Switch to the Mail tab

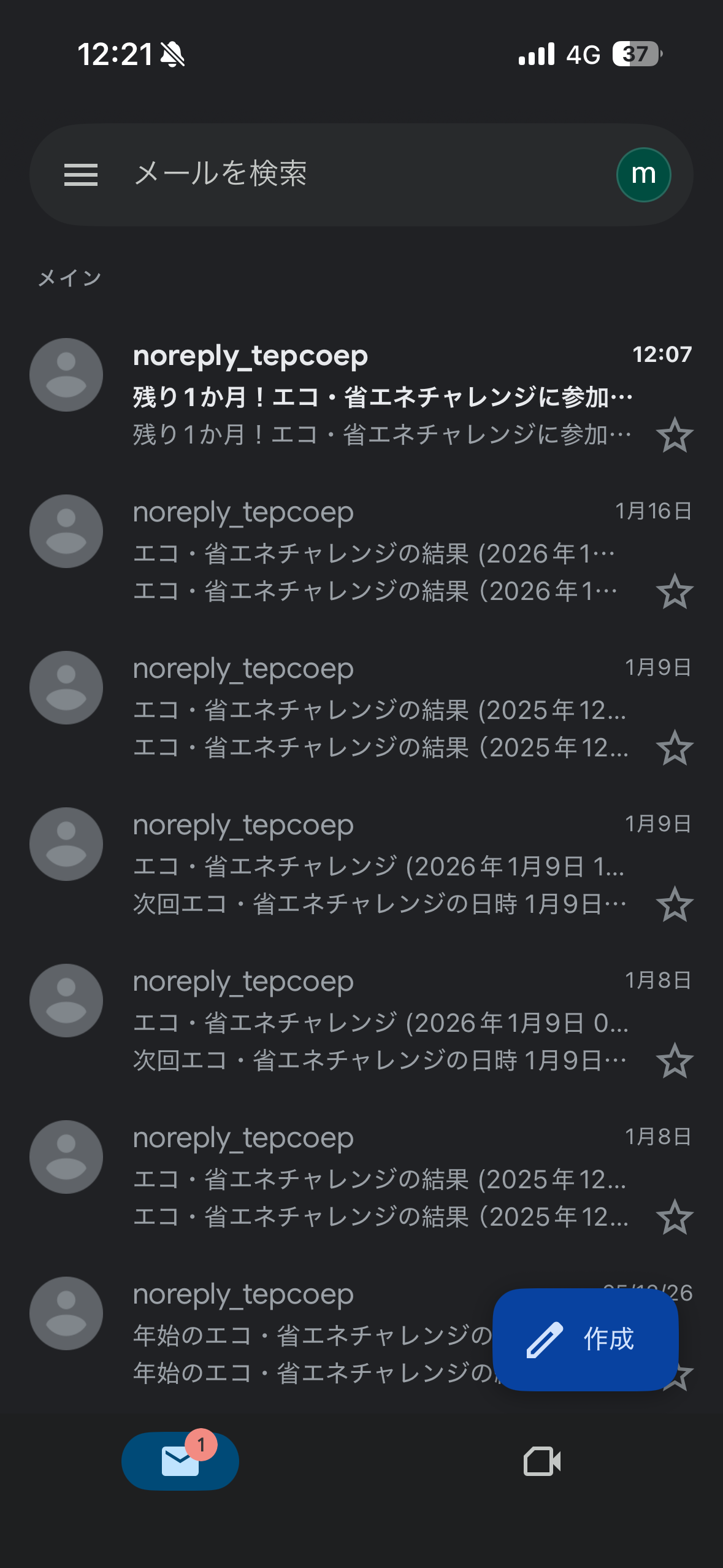[x=180, y=1461]
